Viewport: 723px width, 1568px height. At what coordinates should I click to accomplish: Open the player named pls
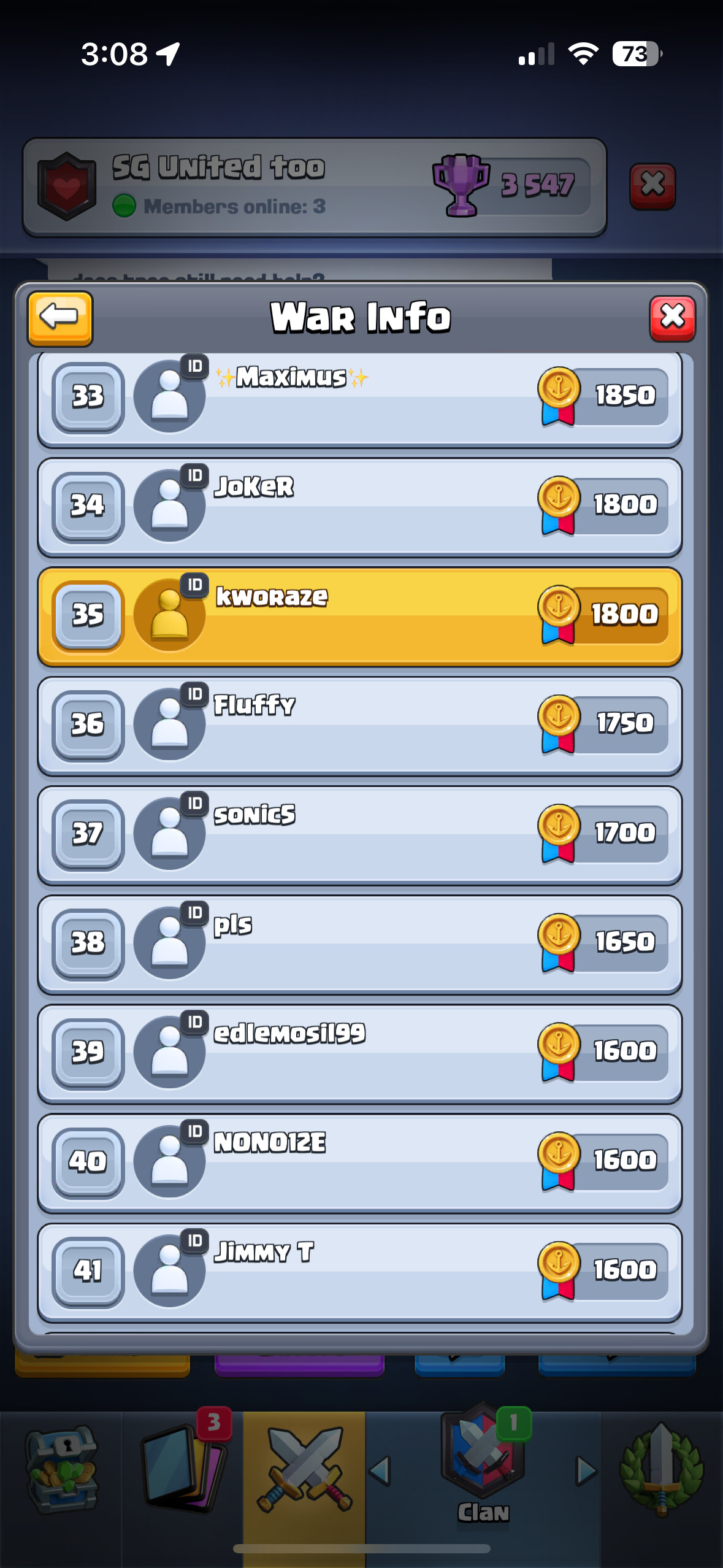pos(359,944)
